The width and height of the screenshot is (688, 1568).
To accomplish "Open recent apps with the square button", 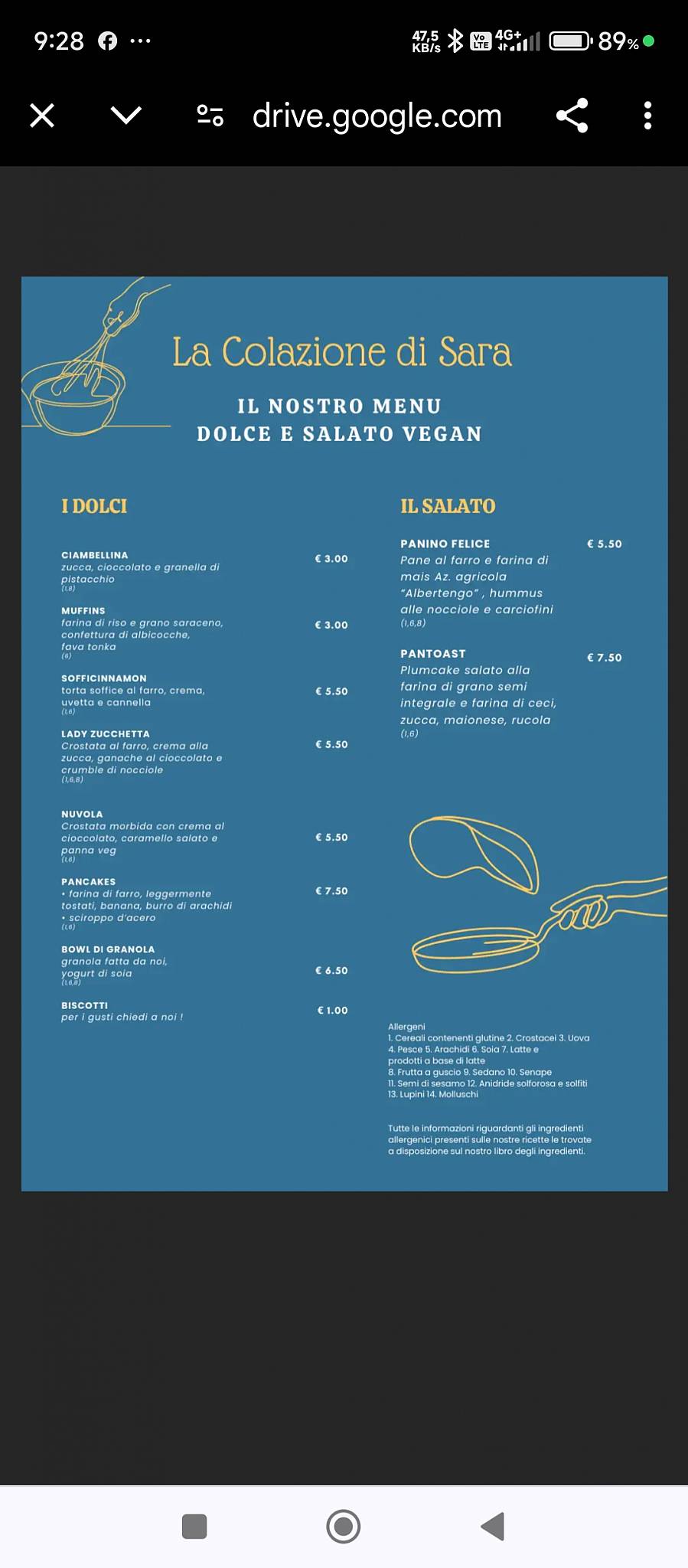I will point(195,1526).
